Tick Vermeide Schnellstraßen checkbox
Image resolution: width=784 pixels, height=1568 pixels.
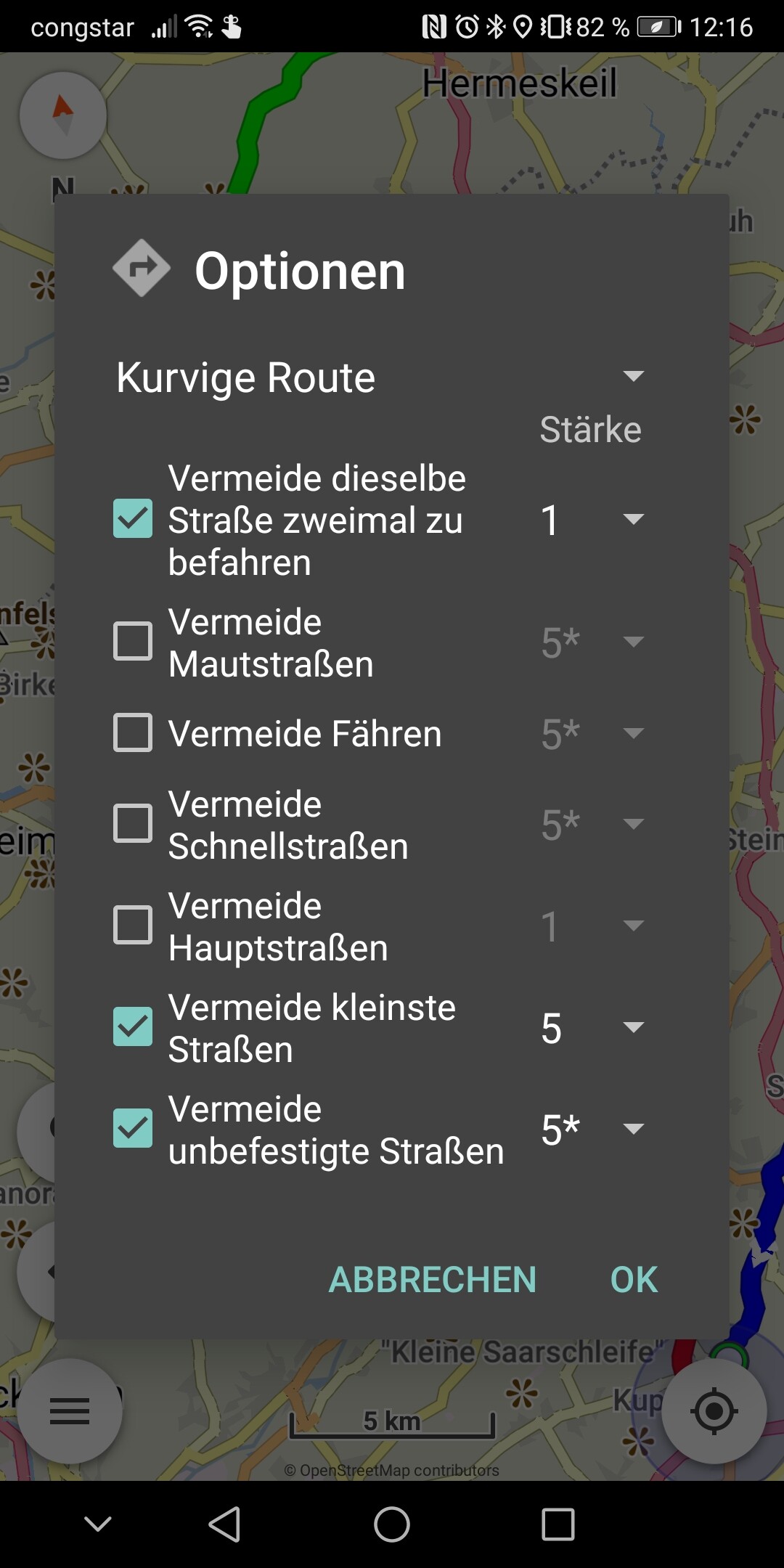coord(133,823)
